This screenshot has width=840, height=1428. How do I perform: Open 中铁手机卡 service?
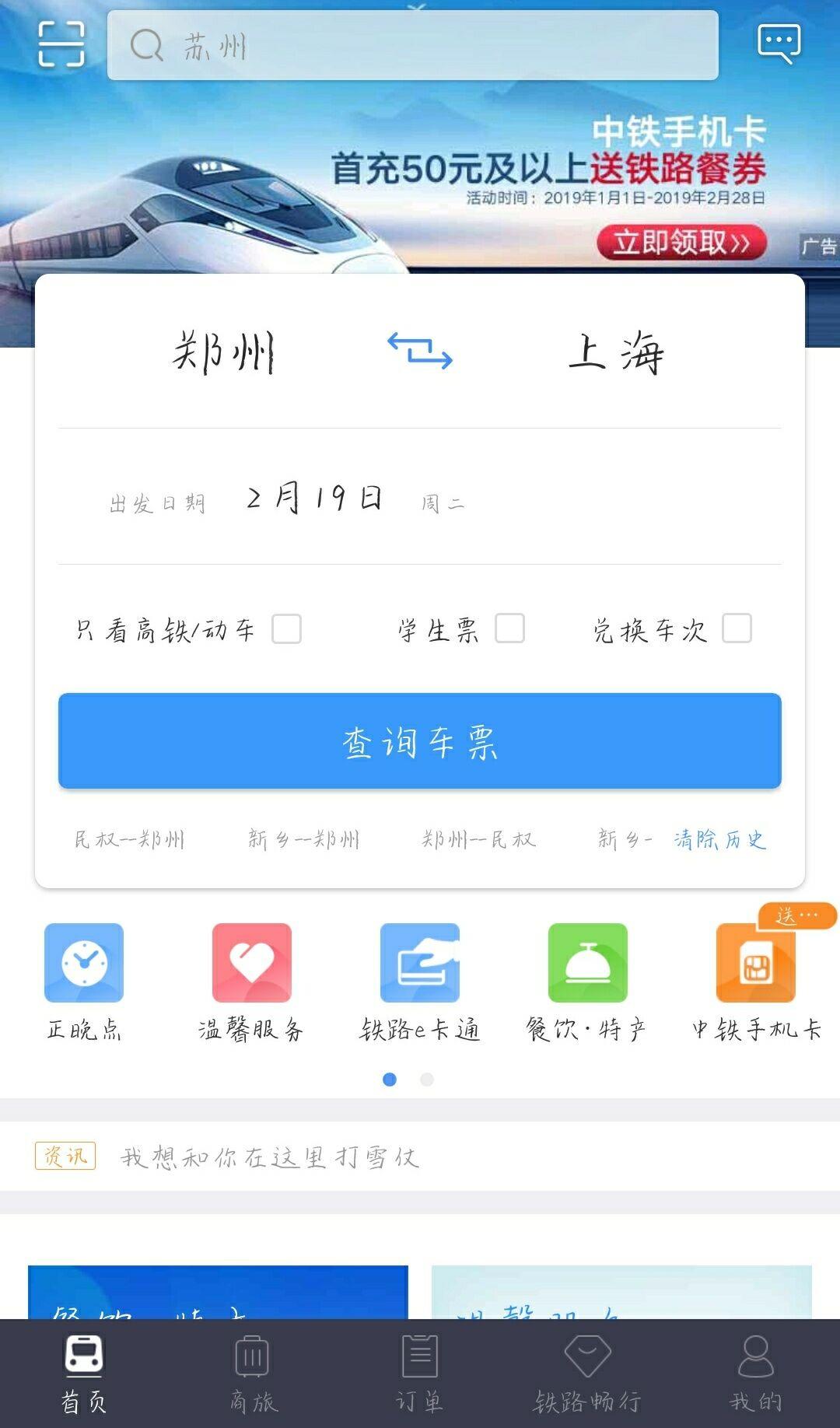(x=756, y=982)
